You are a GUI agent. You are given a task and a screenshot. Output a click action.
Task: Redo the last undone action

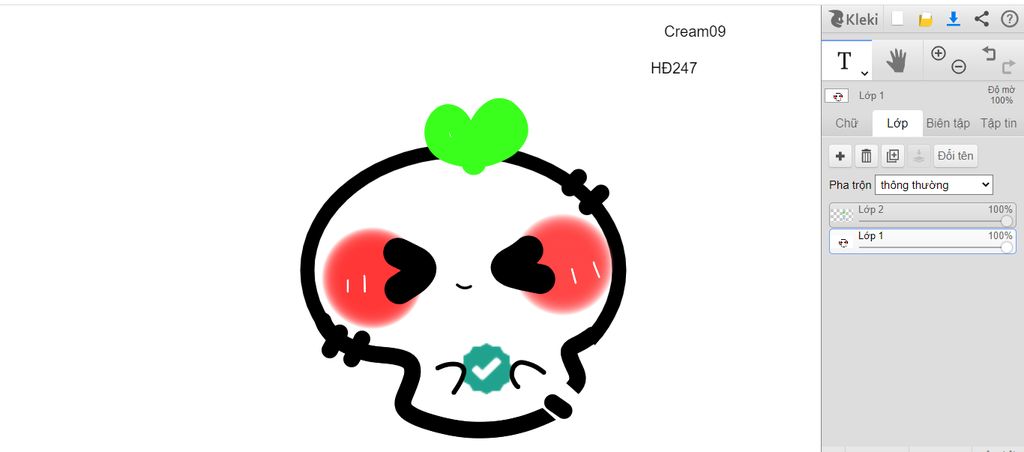[x=1008, y=67]
